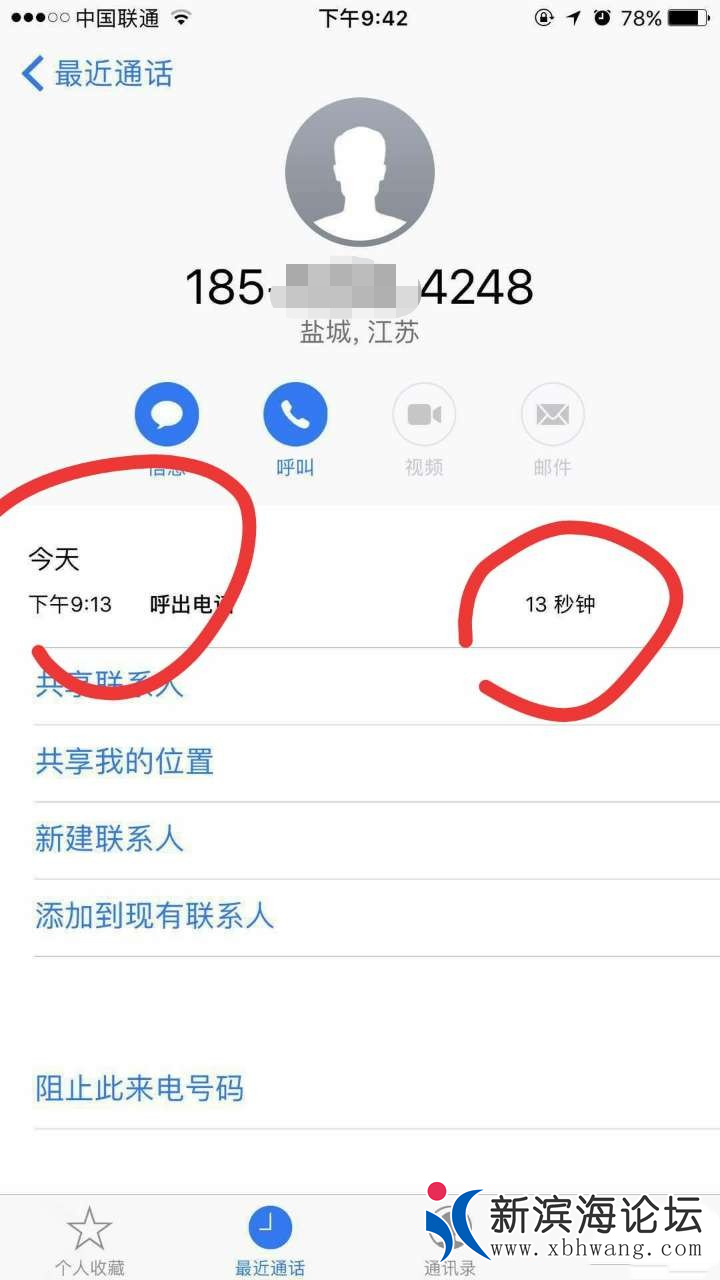The height and width of the screenshot is (1280, 720).
Task: Choose 添加到现有联系人
Action: 155,916
